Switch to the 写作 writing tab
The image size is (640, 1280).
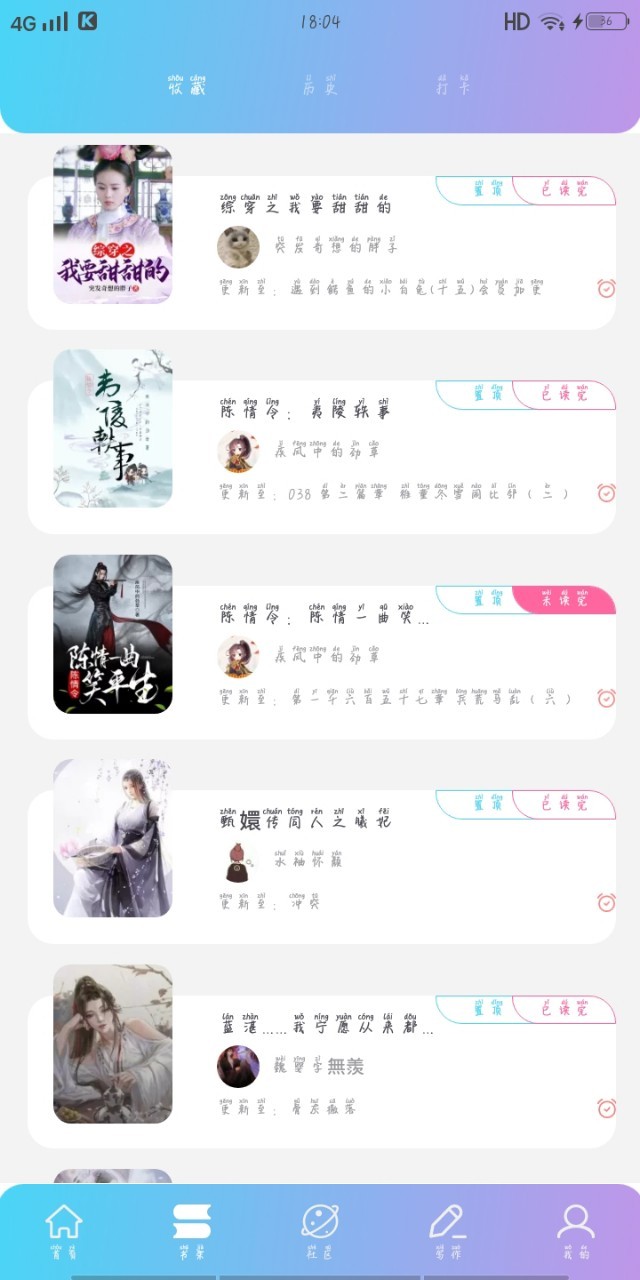click(x=447, y=1231)
